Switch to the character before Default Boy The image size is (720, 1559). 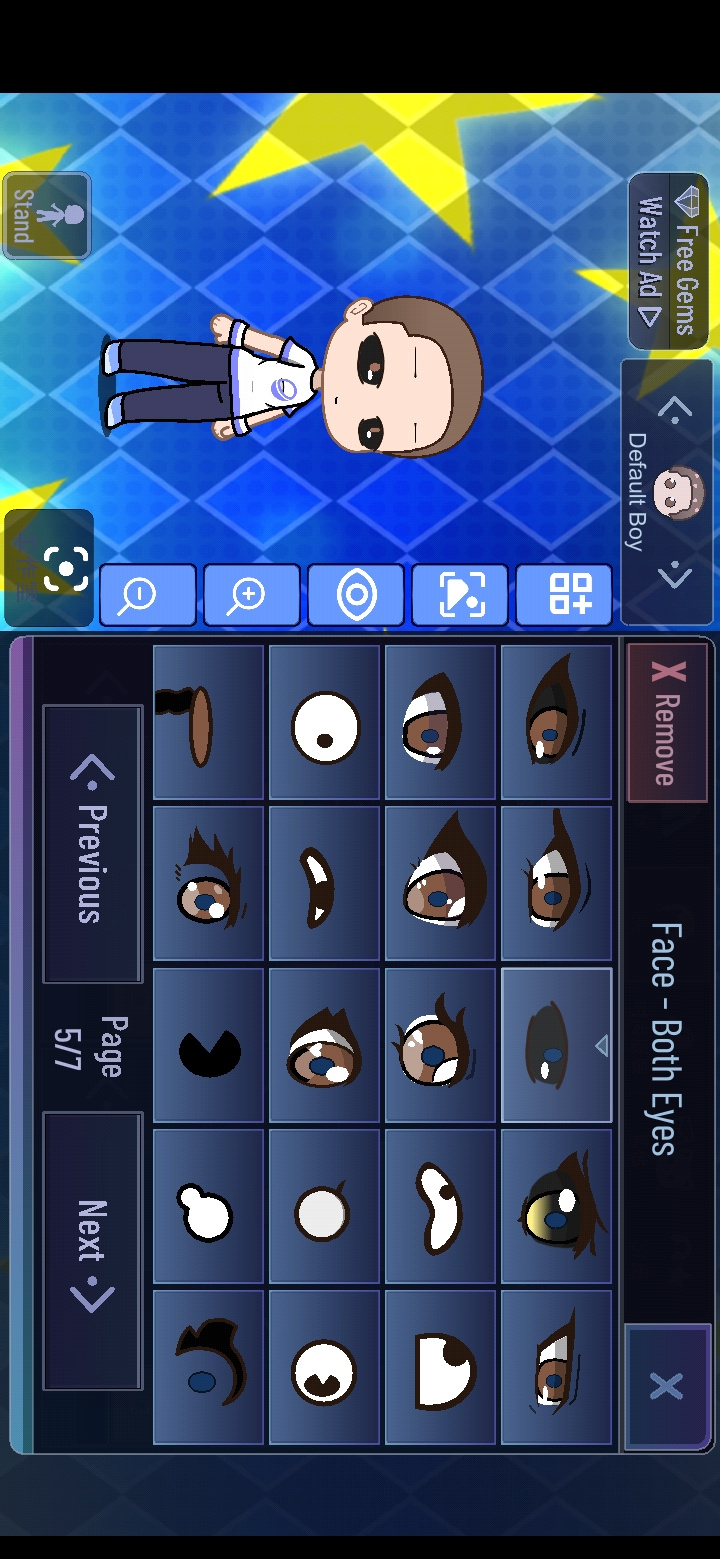(x=674, y=408)
